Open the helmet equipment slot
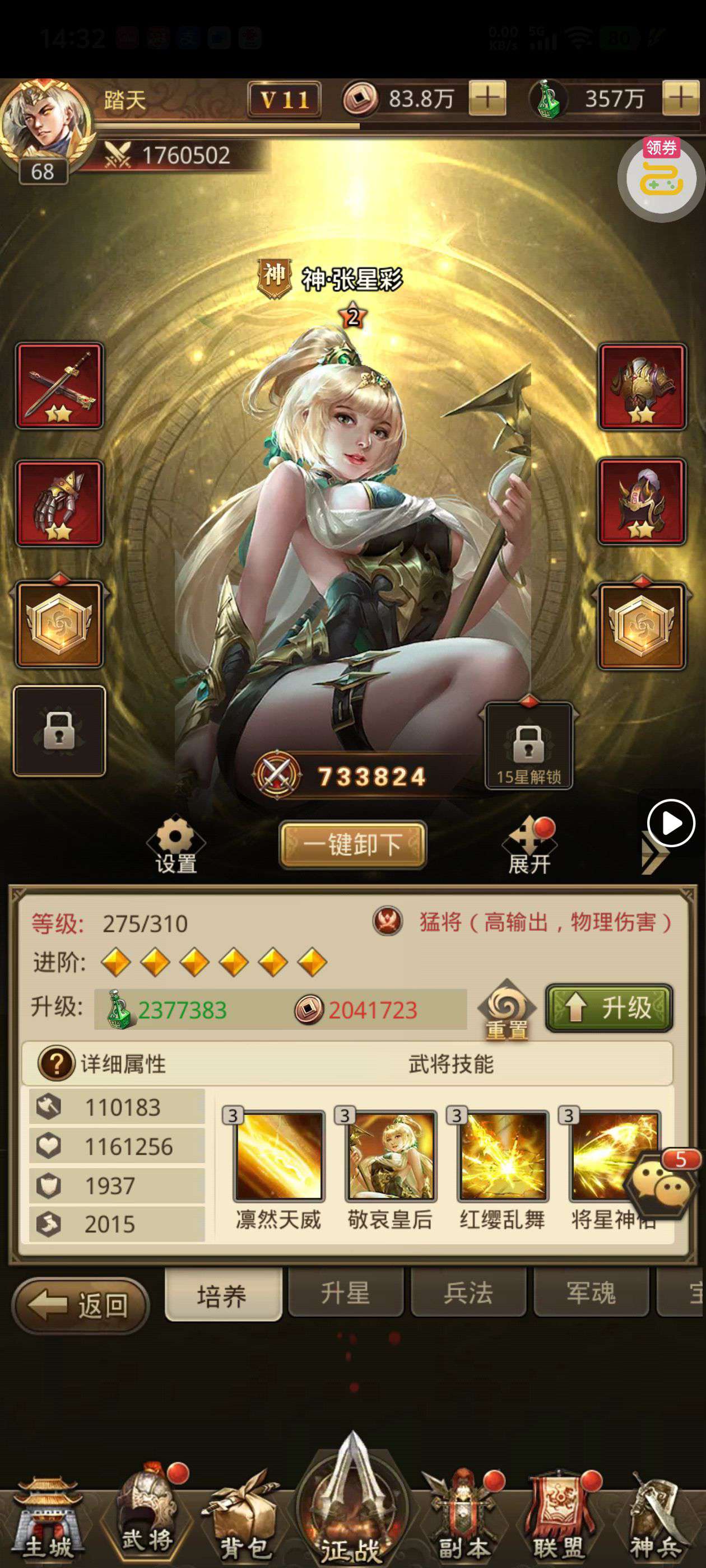 click(642, 501)
